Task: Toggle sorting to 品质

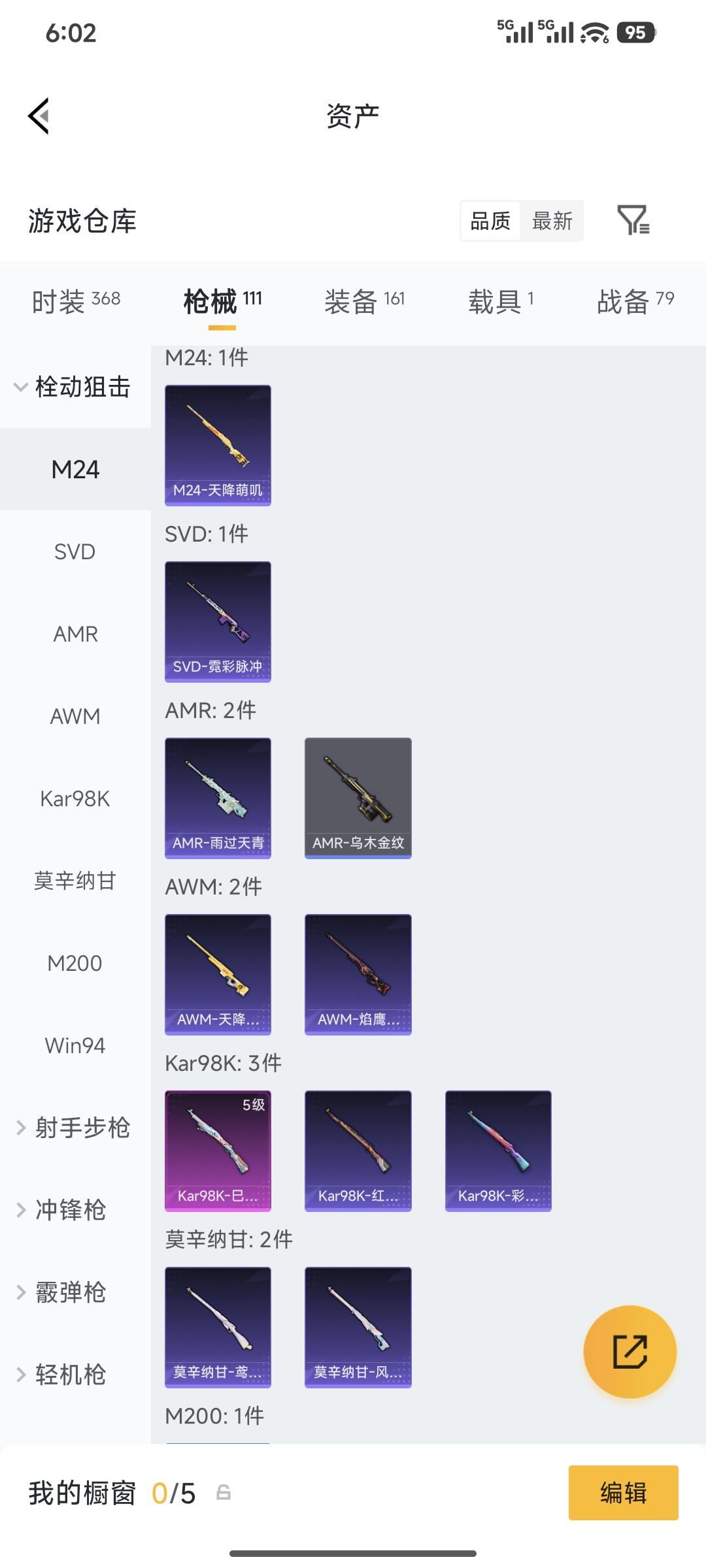Action: [x=489, y=221]
